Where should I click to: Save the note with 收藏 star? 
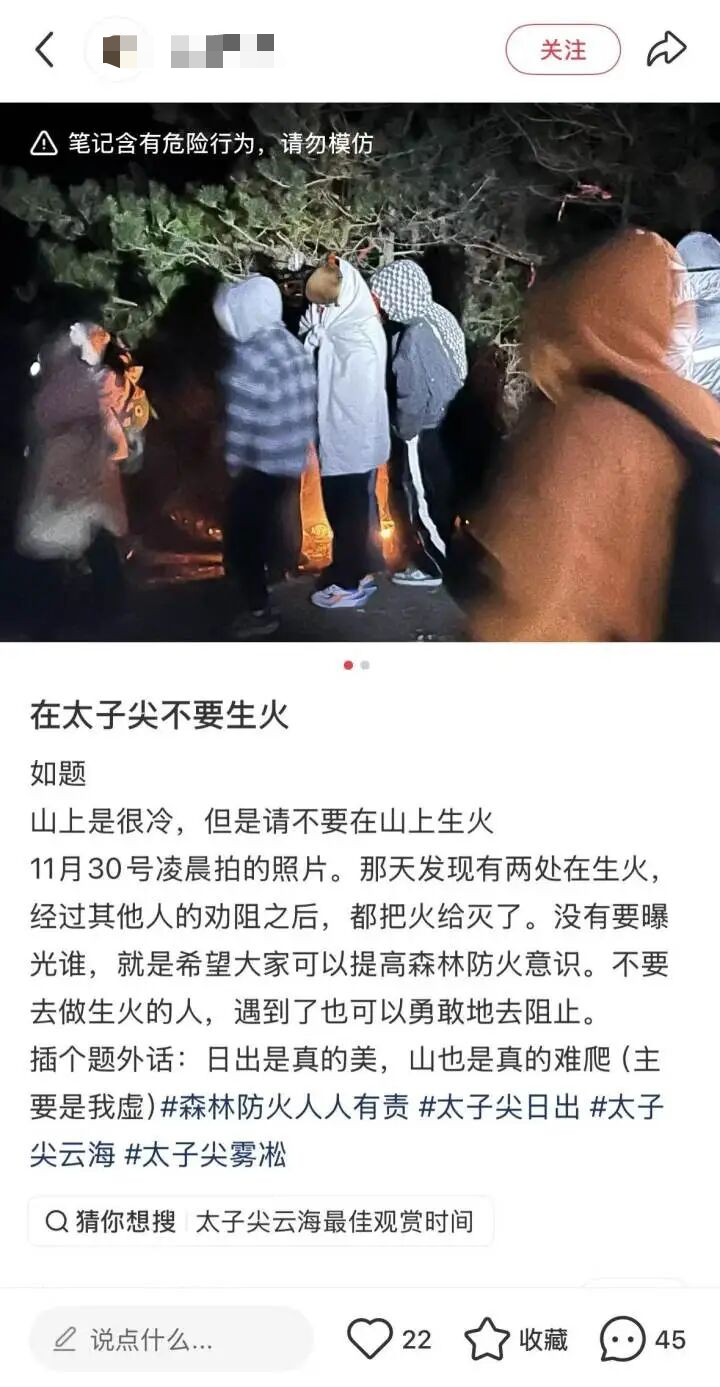[516, 1339]
